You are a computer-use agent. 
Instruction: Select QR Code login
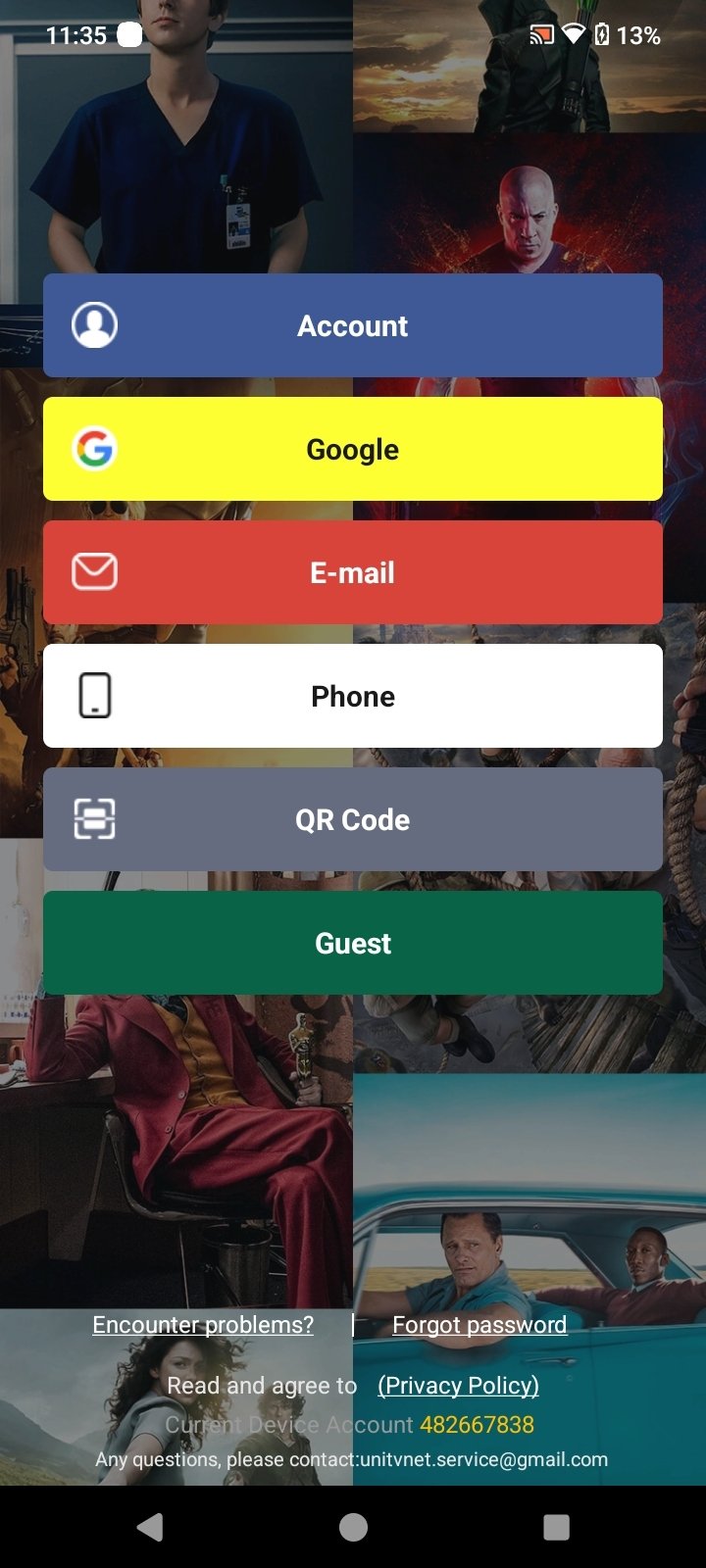pos(353,819)
